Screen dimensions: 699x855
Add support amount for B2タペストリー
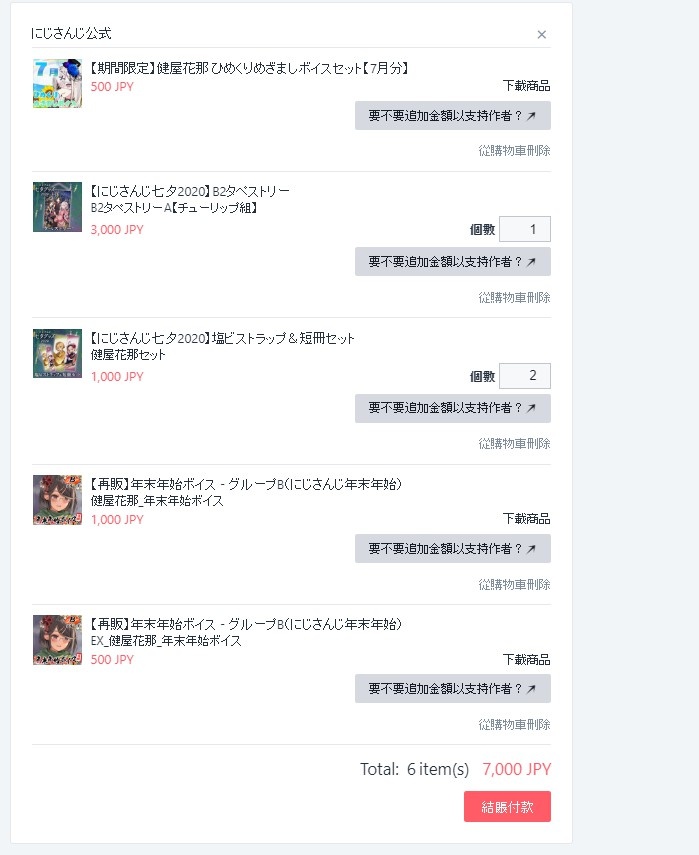click(452, 262)
